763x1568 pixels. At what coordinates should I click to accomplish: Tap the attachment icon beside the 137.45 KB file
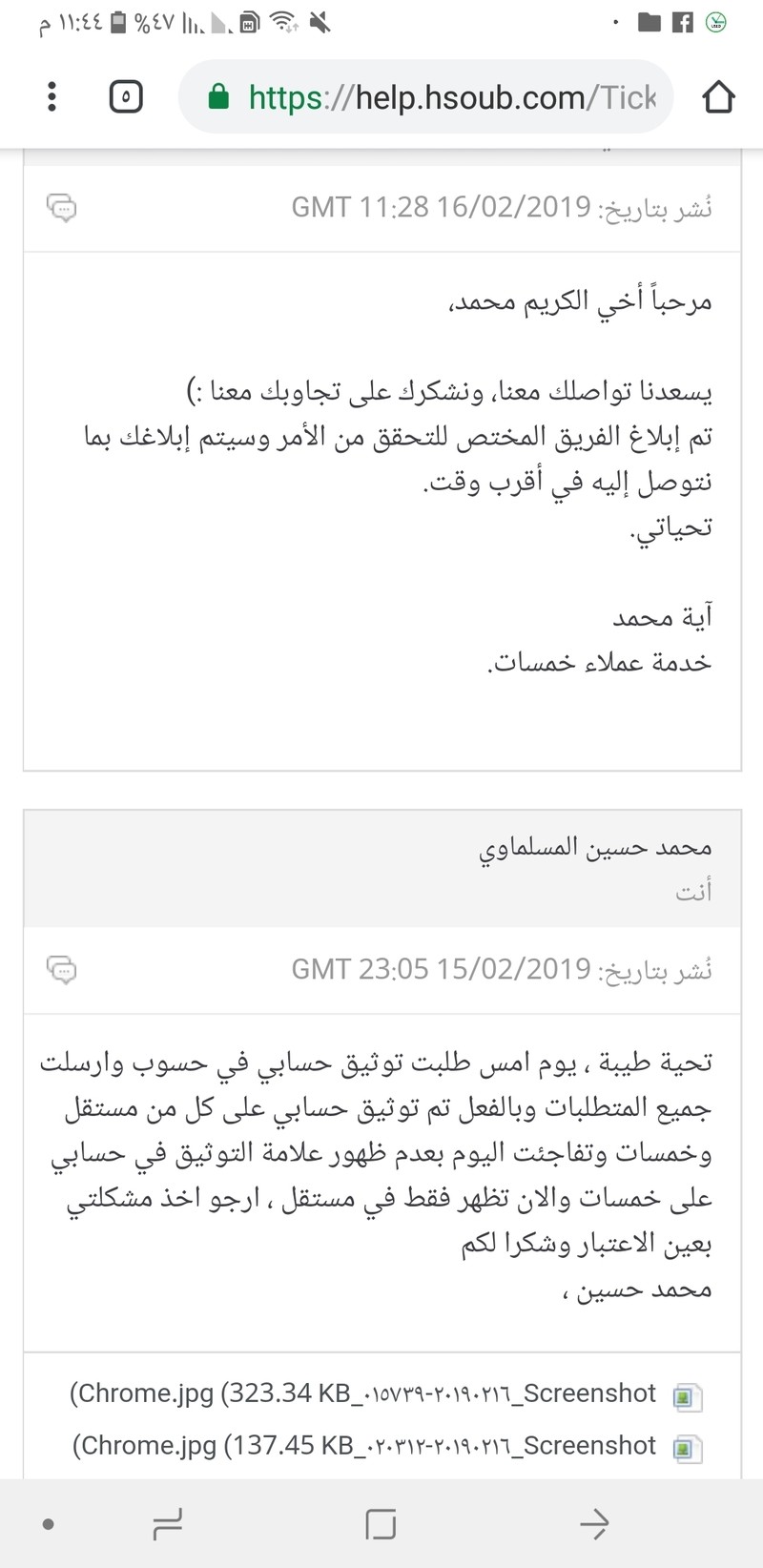coord(689,1449)
